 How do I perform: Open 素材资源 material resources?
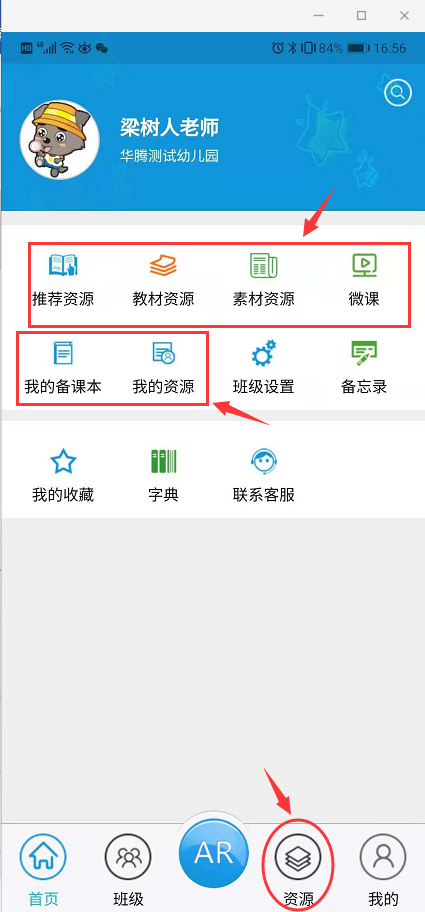click(x=263, y=280)
